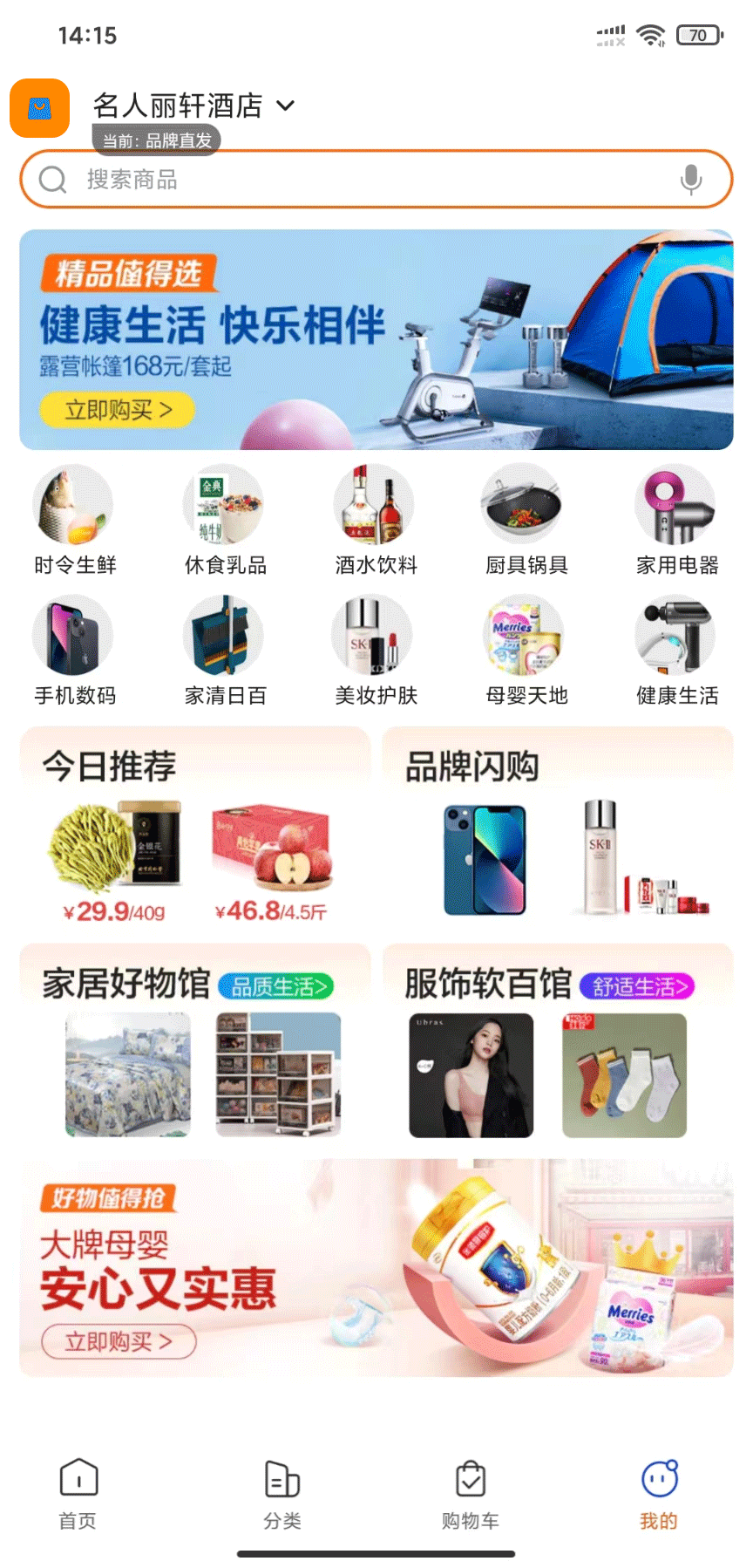This screenshot has height=1568, width=753.
Task: View the 厨具锅具 category
Action: [526, 521]
